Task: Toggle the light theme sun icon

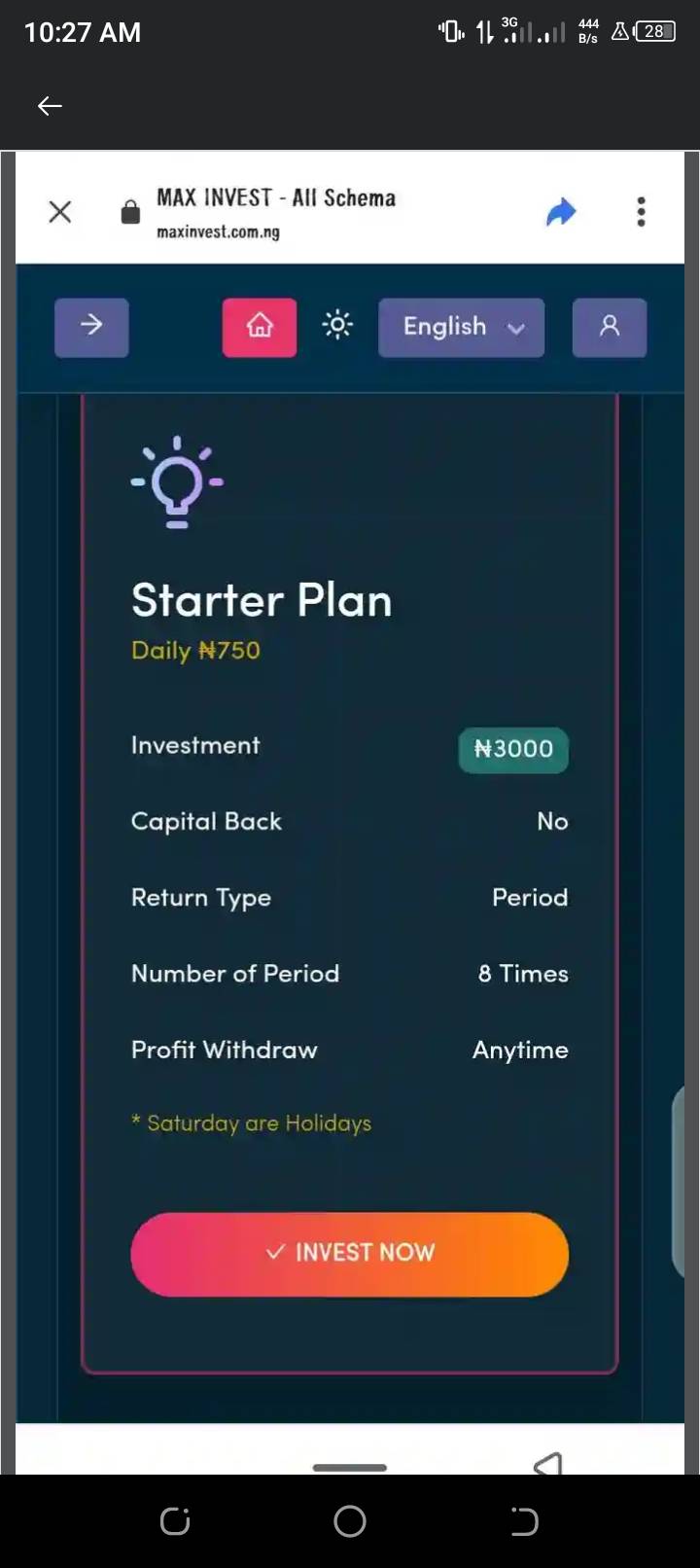Action: coord(337,325)
